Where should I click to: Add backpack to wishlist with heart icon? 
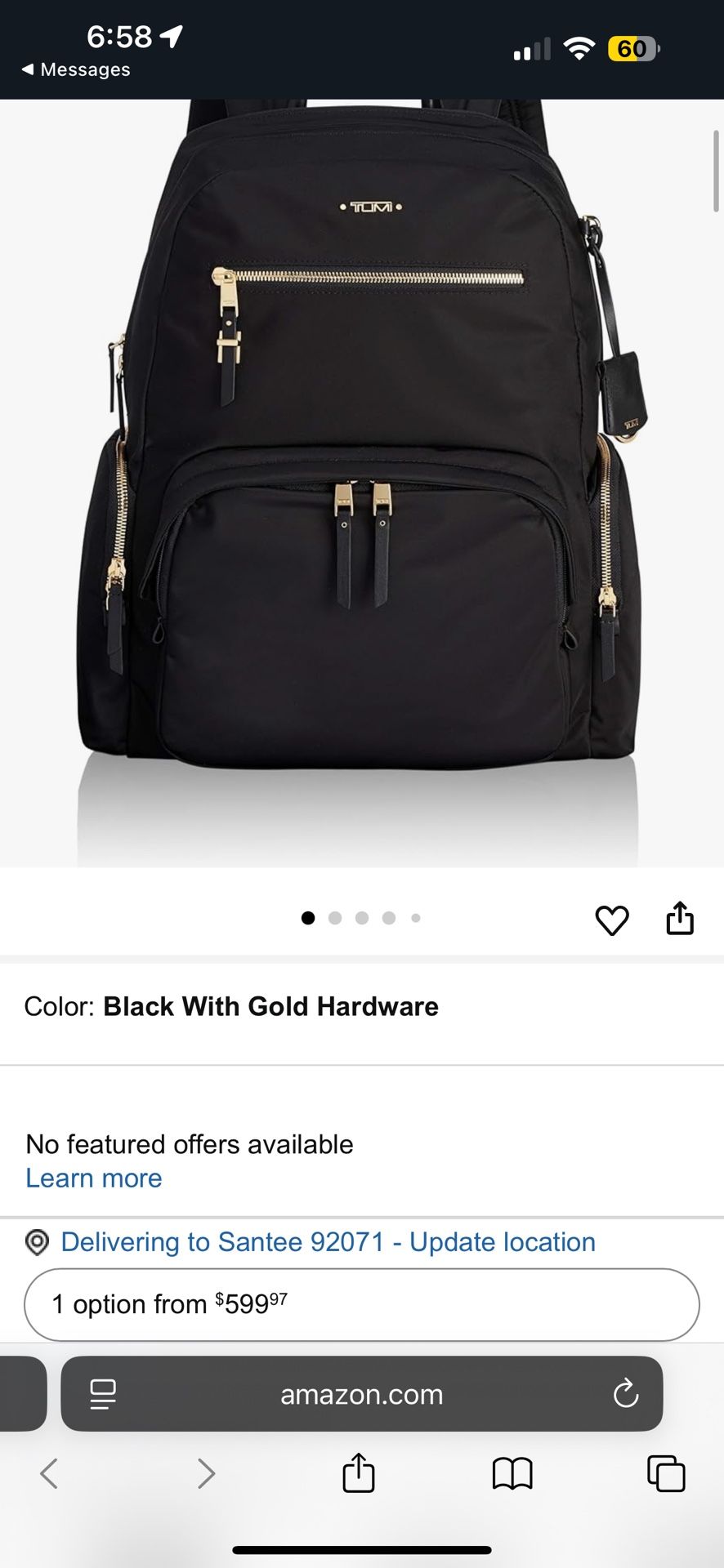click(x=611, y=918)
